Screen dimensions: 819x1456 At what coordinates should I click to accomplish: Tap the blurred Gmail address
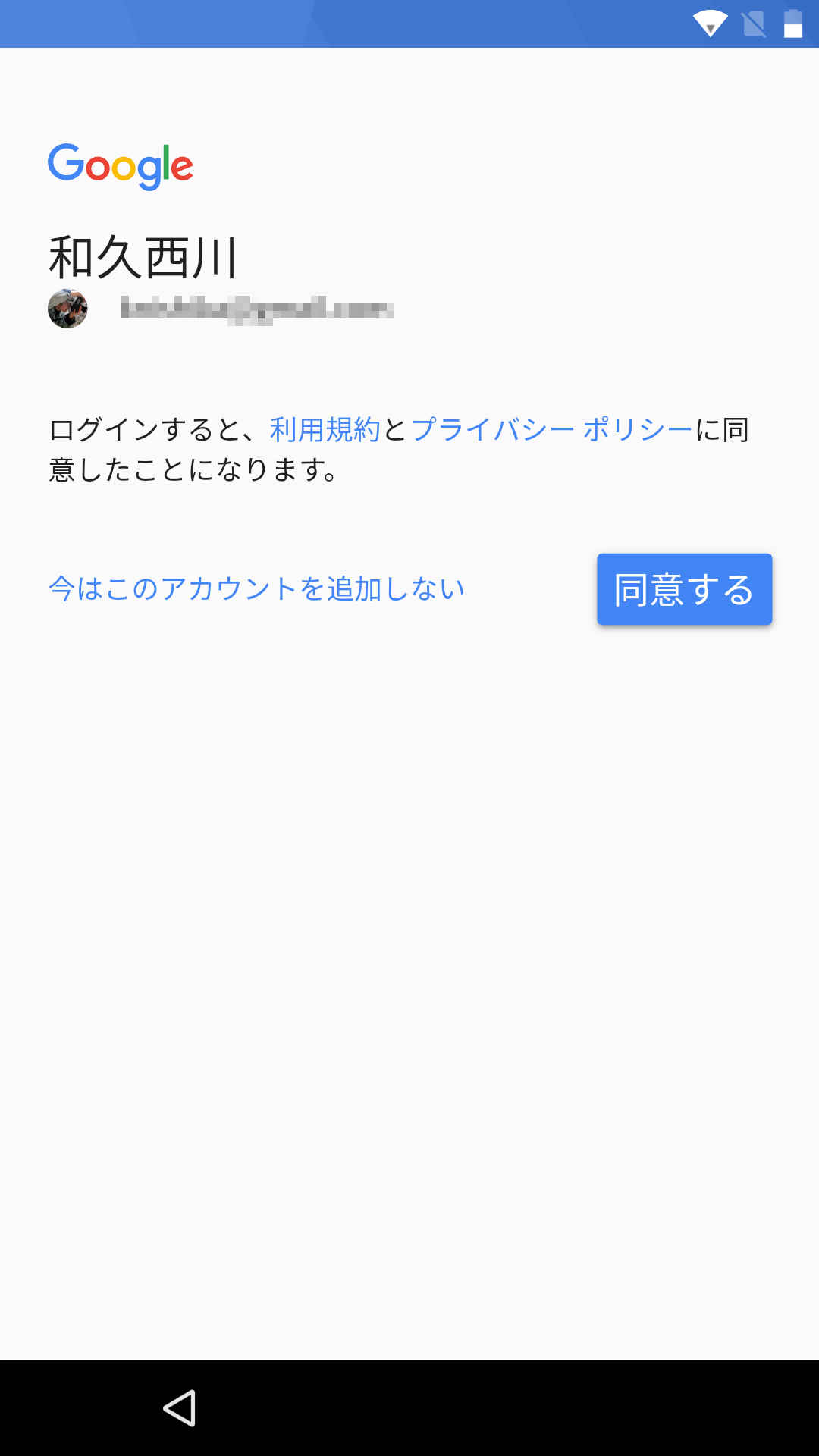click(x=258, y=308)
